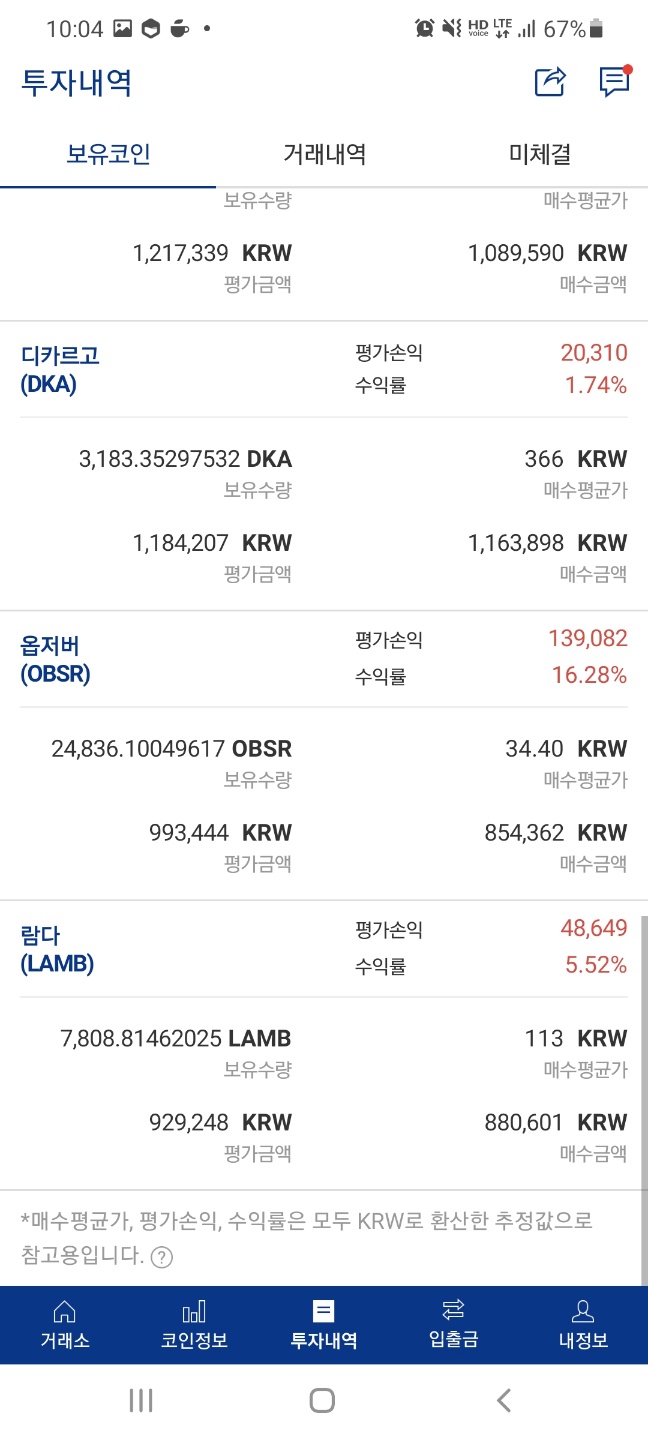648x1440 pixels.
Task: Select the 보유코인 tab
Action: coord(108,154)
